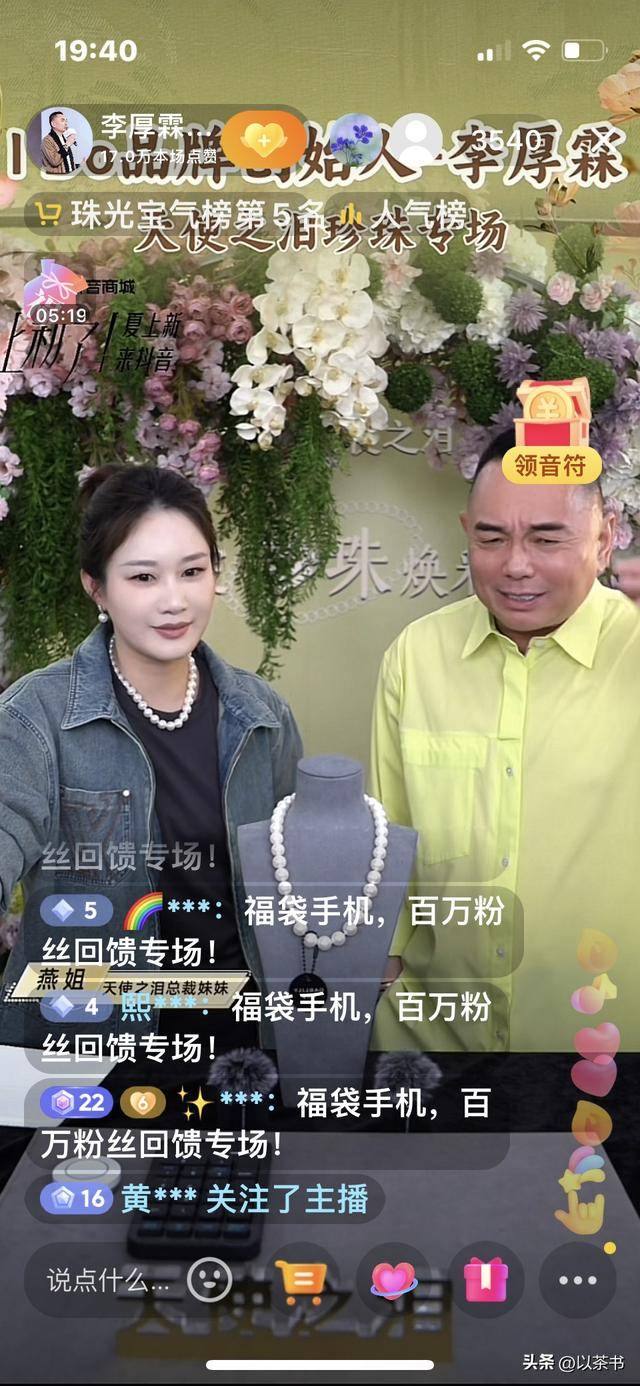Send a like with the heart icon
This screenshot has width=640, height=1386.
tap(393, 1280)
